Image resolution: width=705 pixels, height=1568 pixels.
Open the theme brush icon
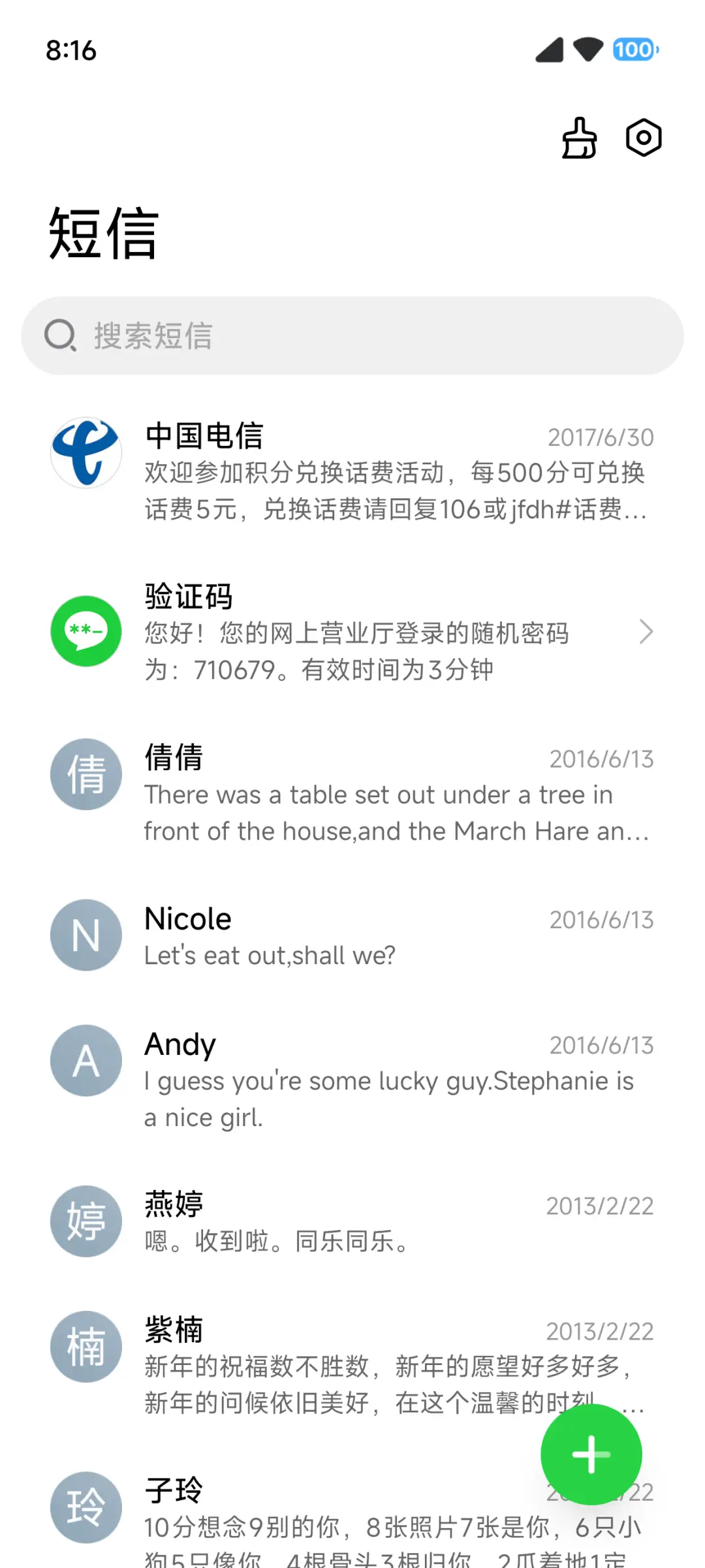tap(578, 138)
